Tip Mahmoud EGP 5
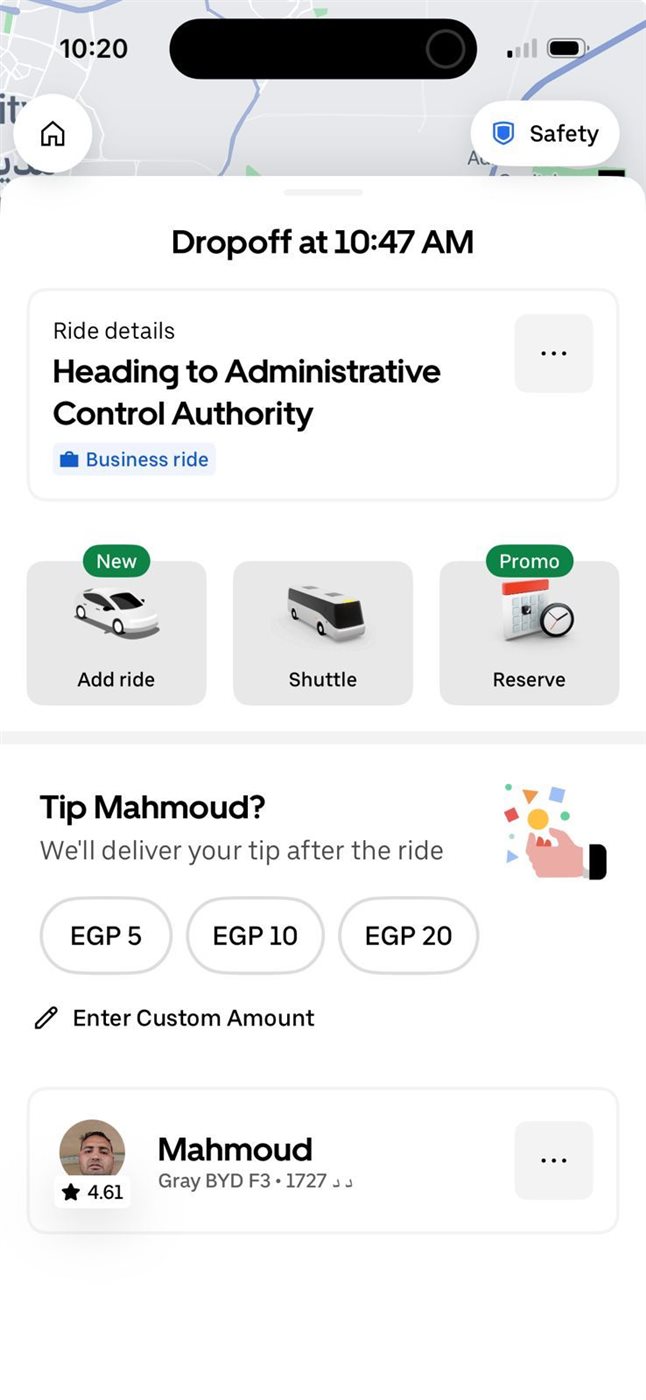This screenshot has width=646, height=1400. [106, 936]
